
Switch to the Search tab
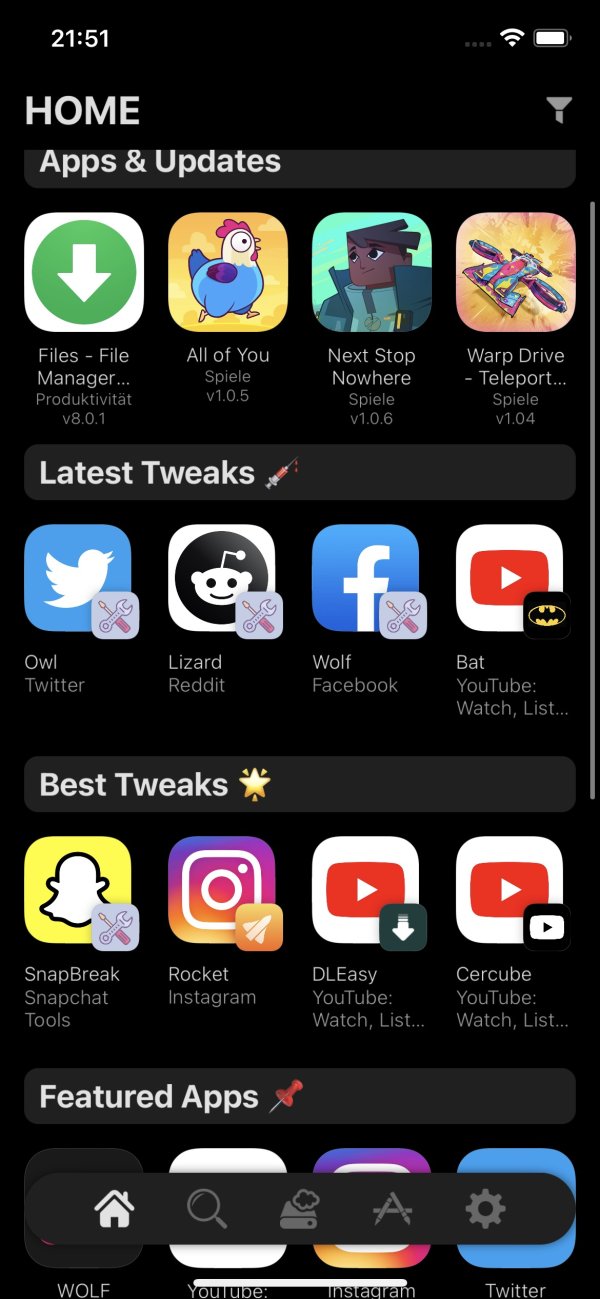207,1209
